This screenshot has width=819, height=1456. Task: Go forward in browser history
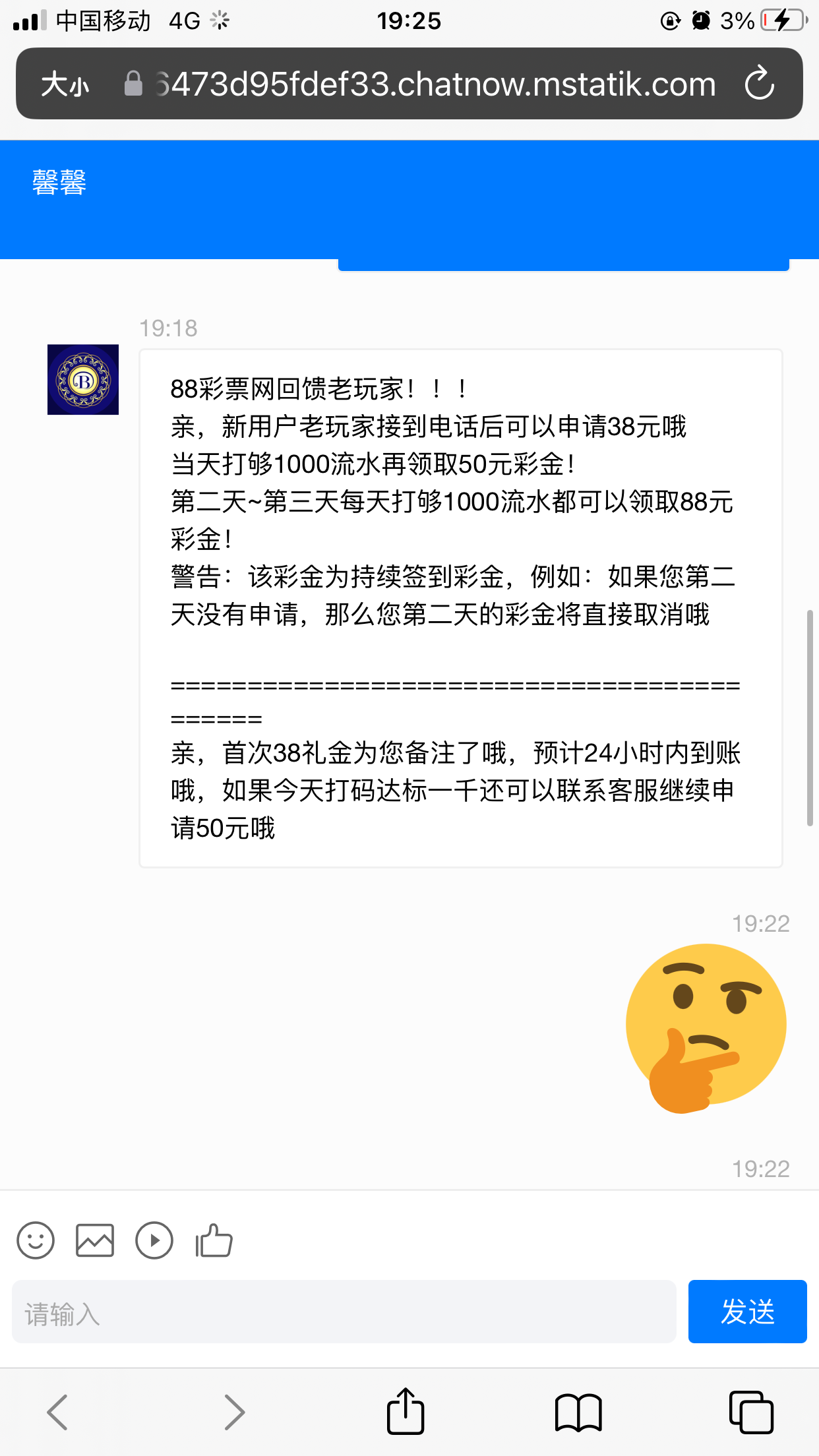click(x=234, y=1412)
